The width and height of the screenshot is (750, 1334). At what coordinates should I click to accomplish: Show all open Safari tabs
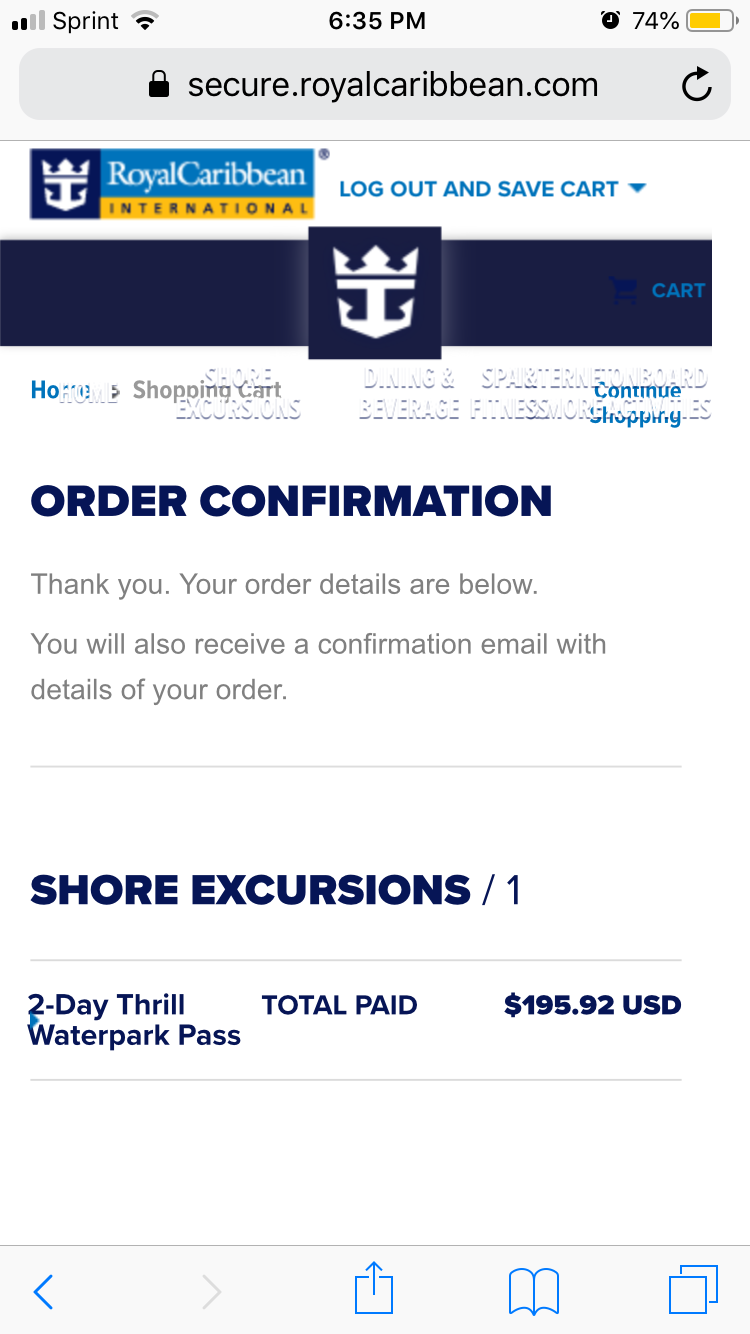point(693,1290)
